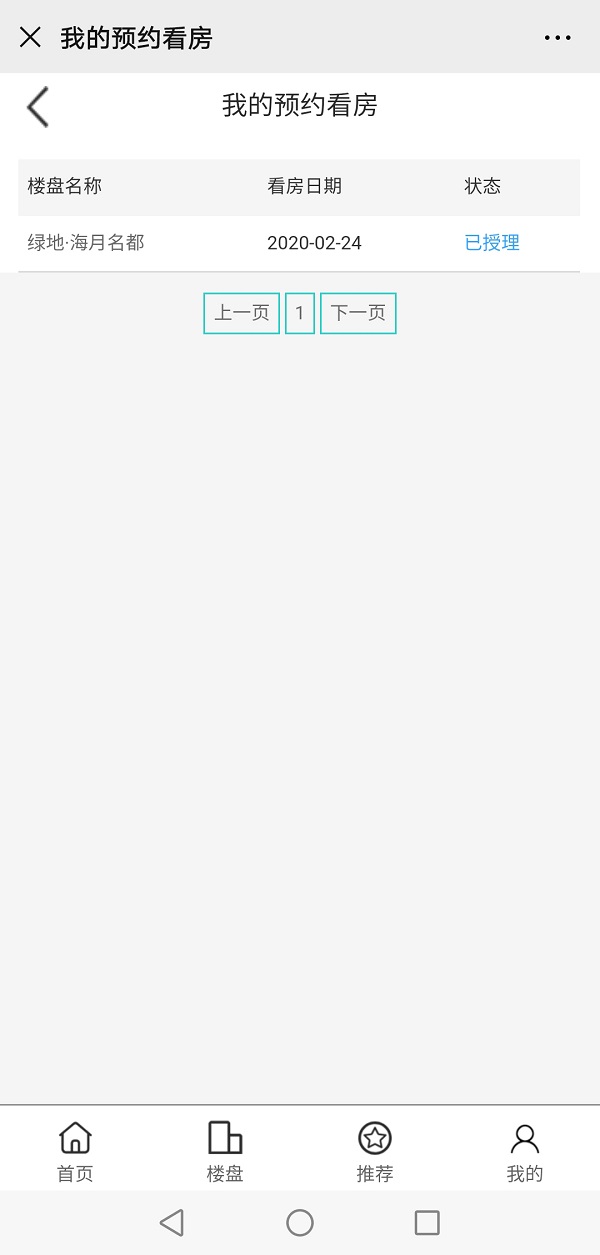The height and width of the screenshot is (1255, 600).
Task: Close the mini program with the X icon
Action: [x=30, y=38]
